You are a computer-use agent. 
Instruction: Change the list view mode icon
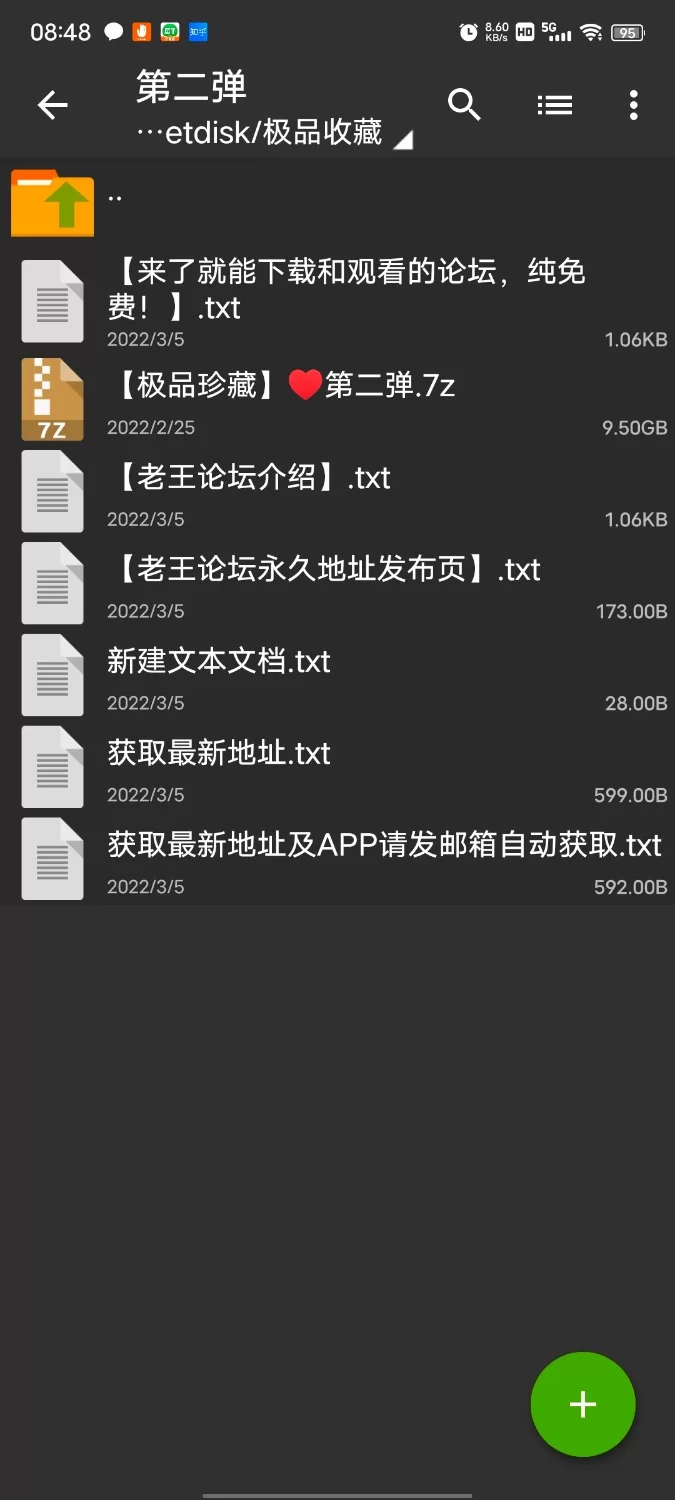coord(554,105)
